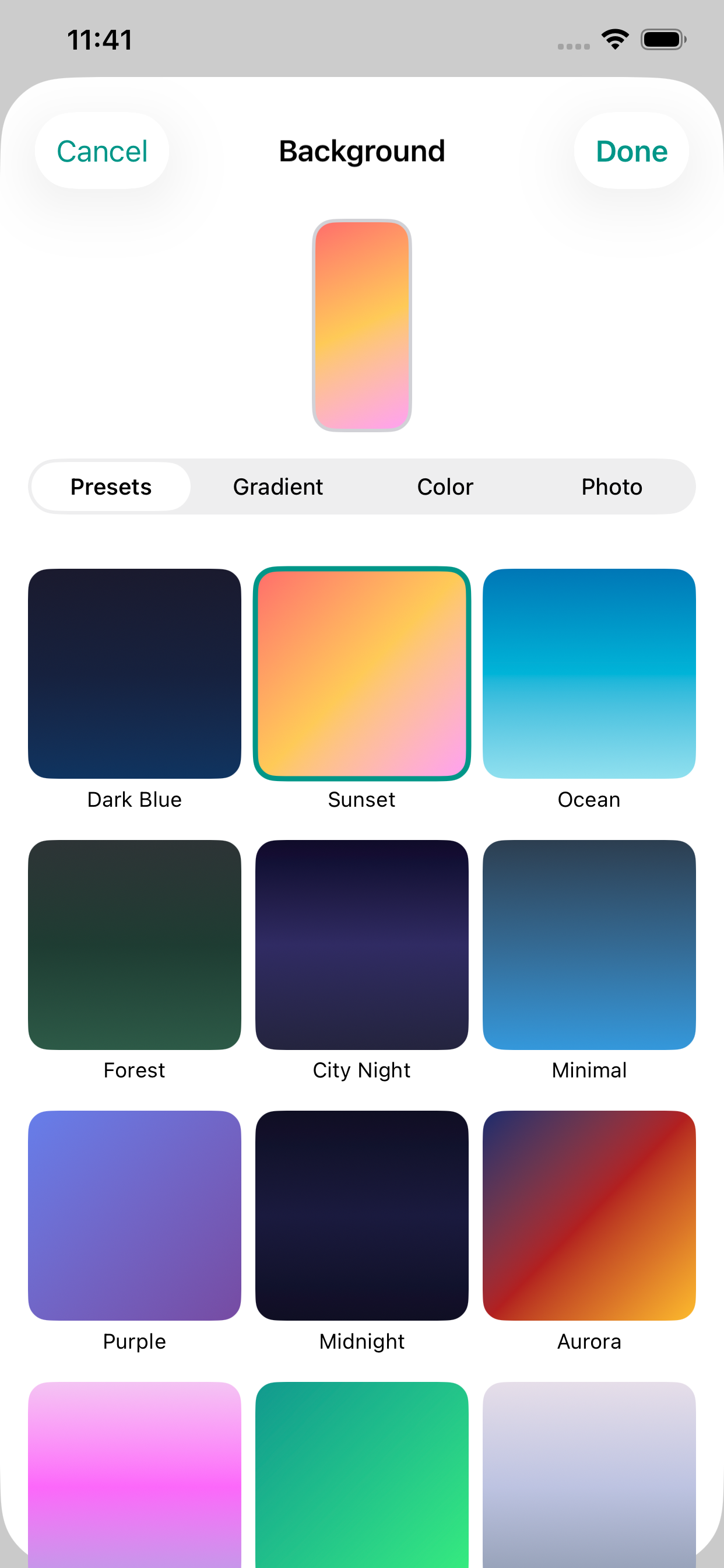Pick the Purple preset

tap(135, 1216)
